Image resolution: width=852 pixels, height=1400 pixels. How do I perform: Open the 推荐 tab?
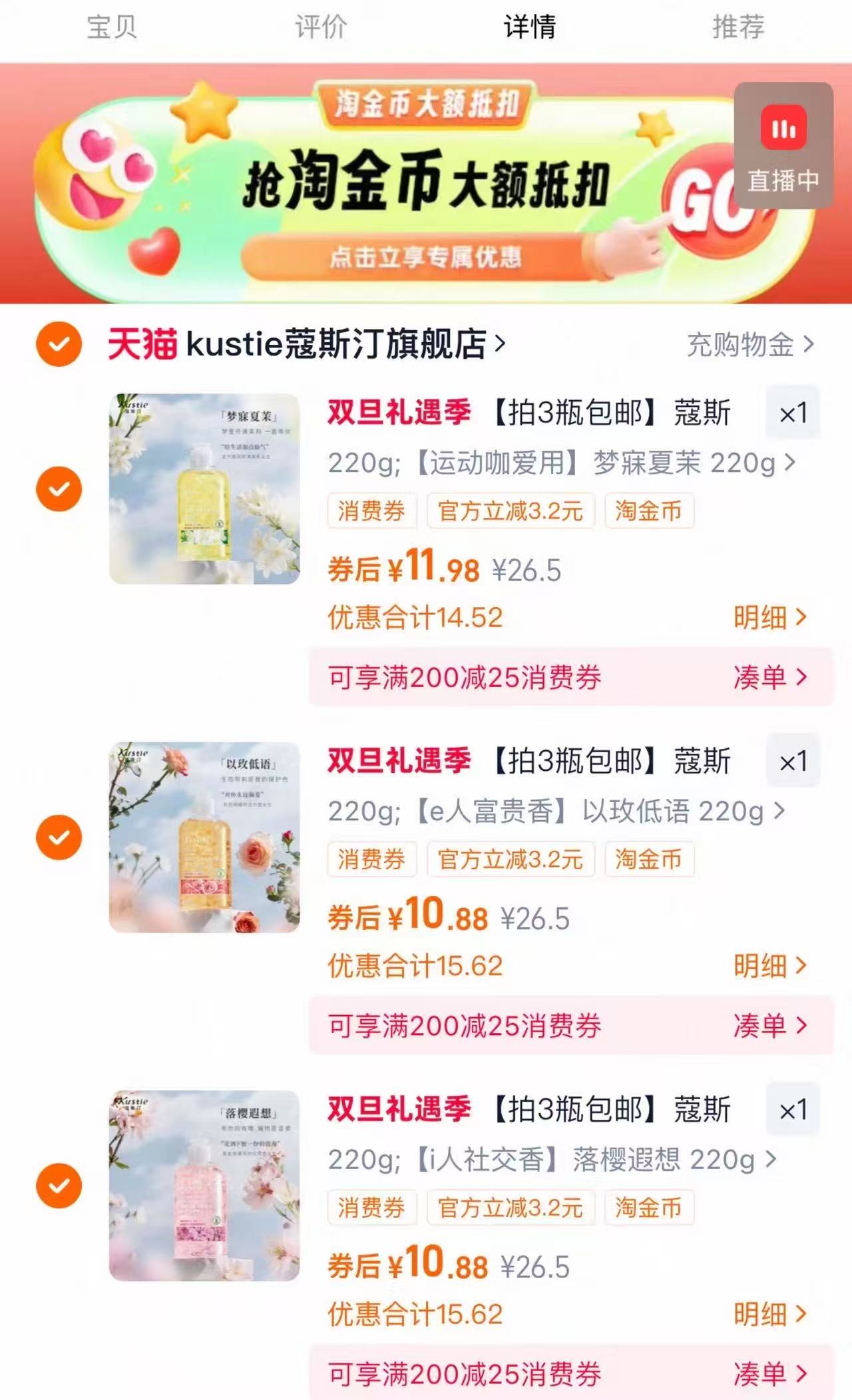point(738,28)
